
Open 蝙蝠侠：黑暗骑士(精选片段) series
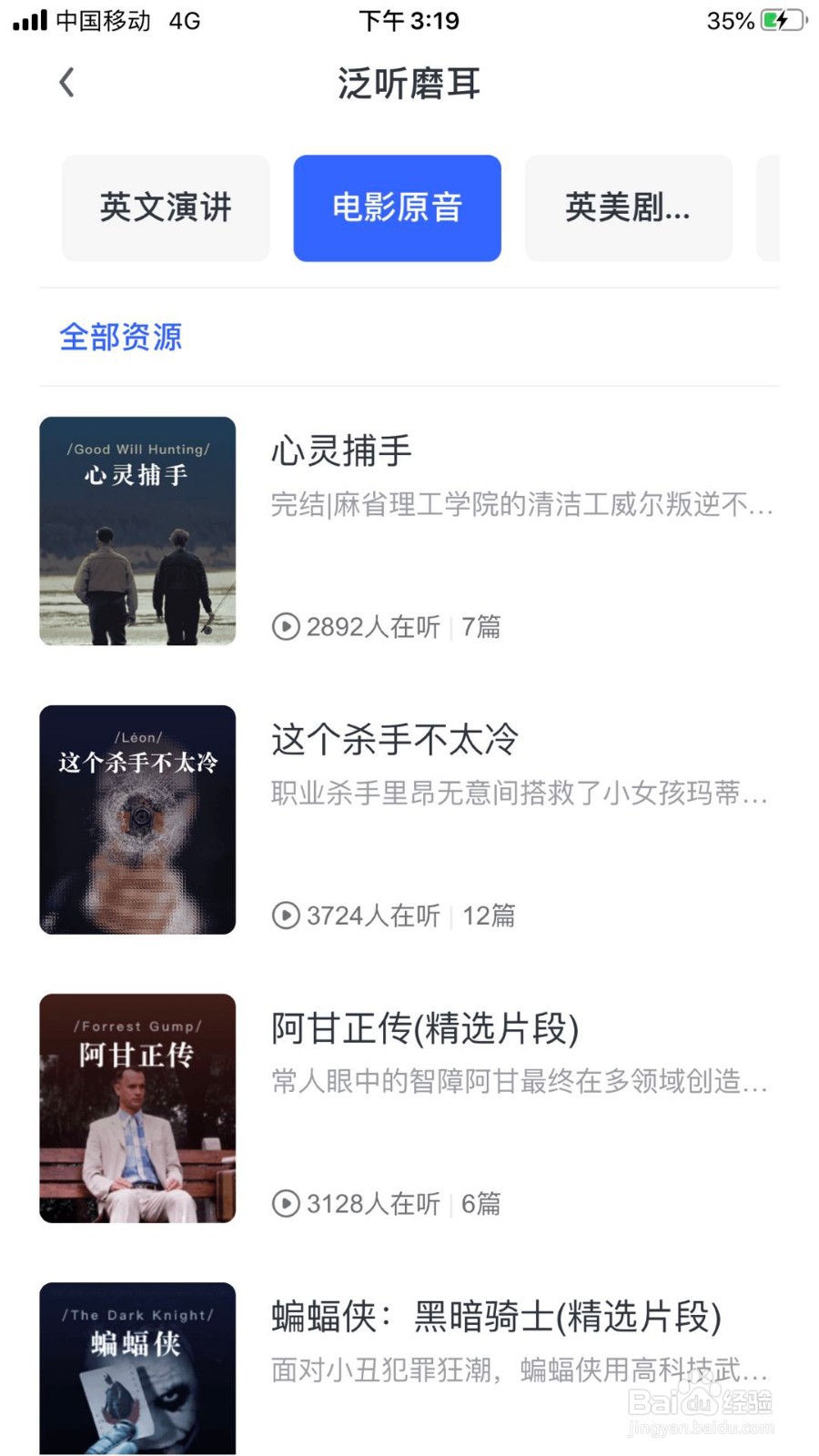pos(409,1369)
